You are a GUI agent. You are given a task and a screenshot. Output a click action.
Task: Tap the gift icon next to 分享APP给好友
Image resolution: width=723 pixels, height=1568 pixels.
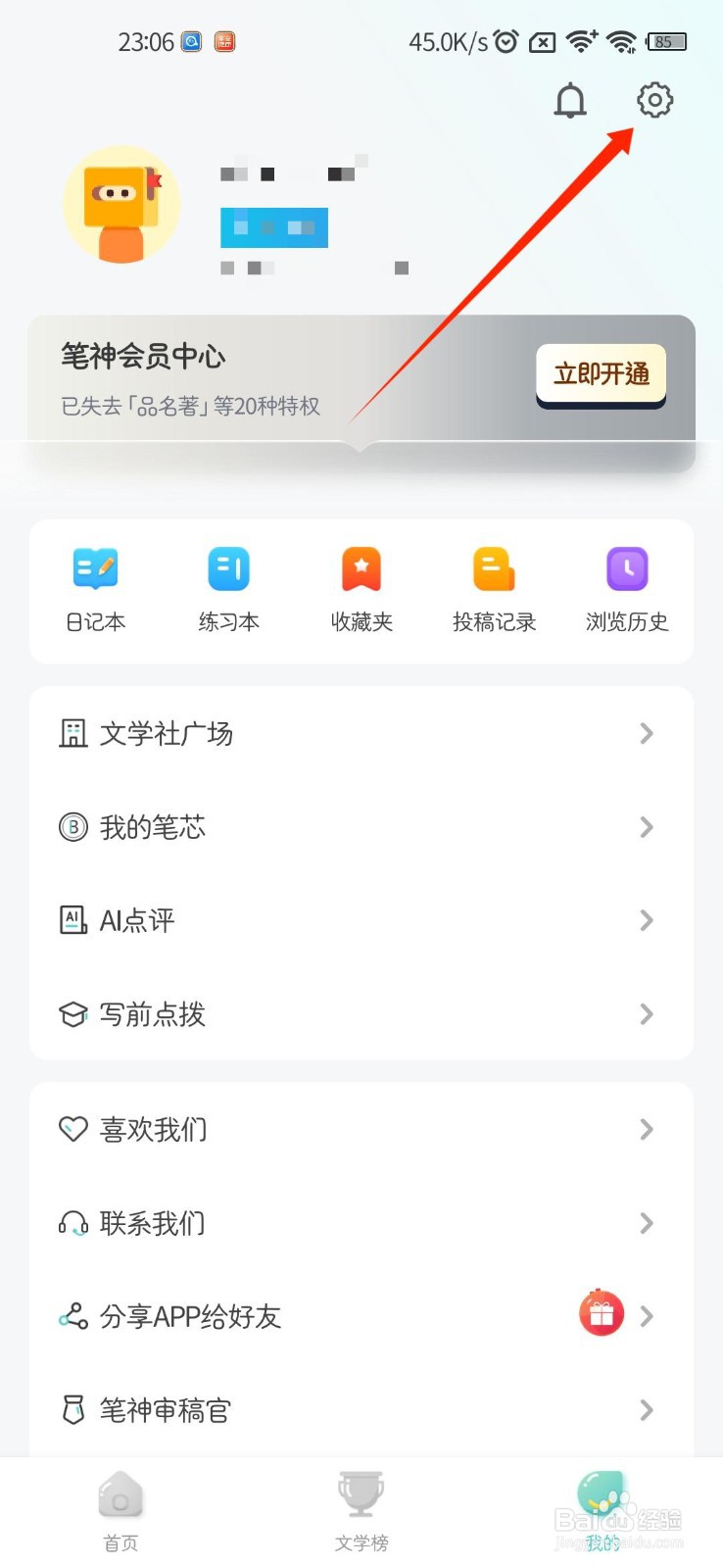pyautogui.click(x=601, y=1313)
